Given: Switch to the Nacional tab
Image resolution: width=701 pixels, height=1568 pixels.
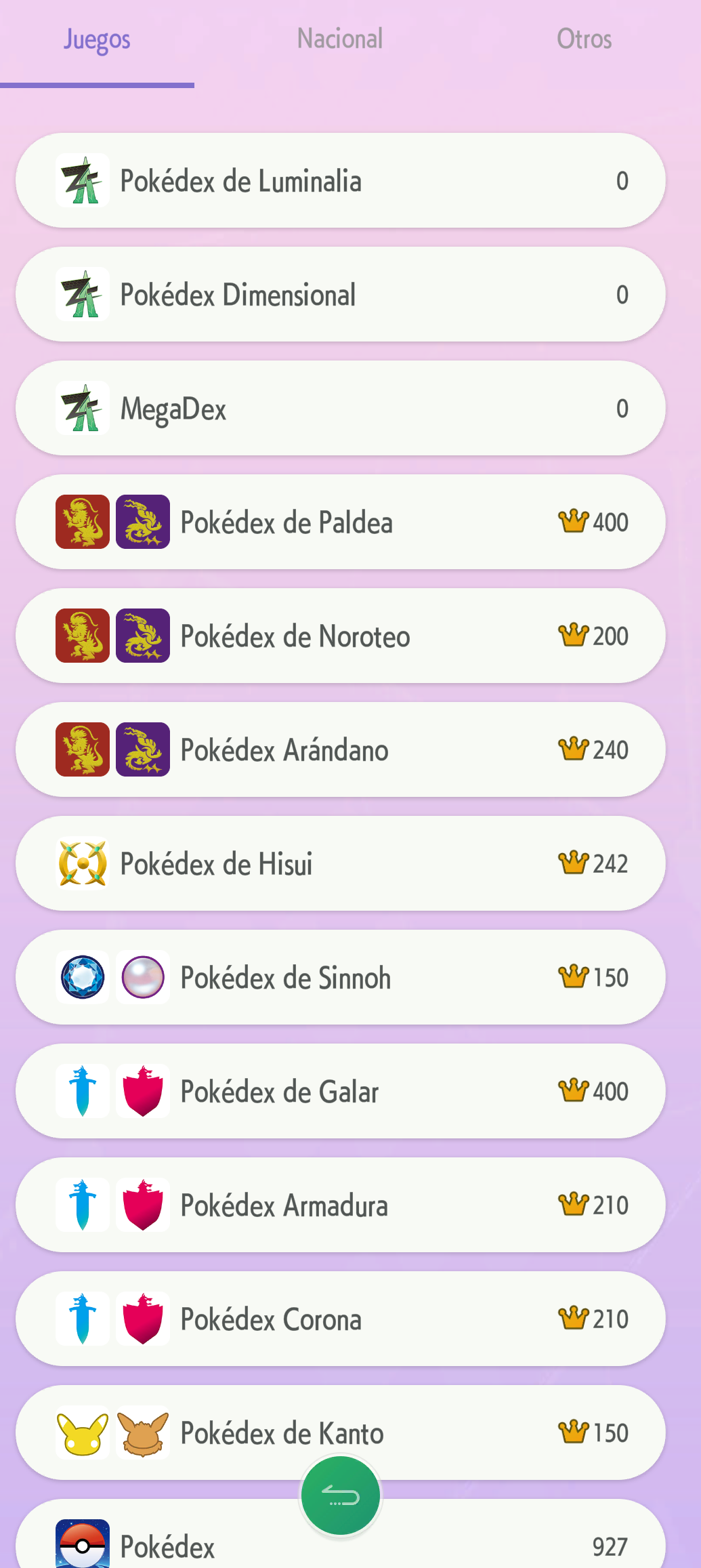Looking at the screenshot, I should tap(340, 39).
